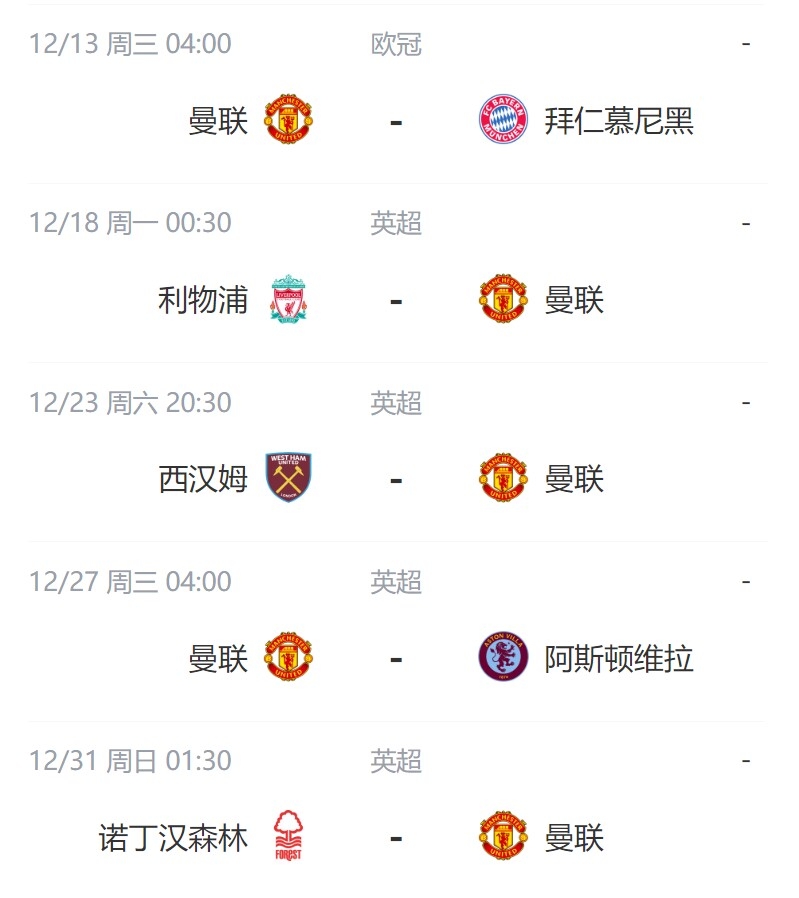Open the 利物浦 vs 曼联 match
This screenshot has width=799, height=898.
[x=396, y=301]
